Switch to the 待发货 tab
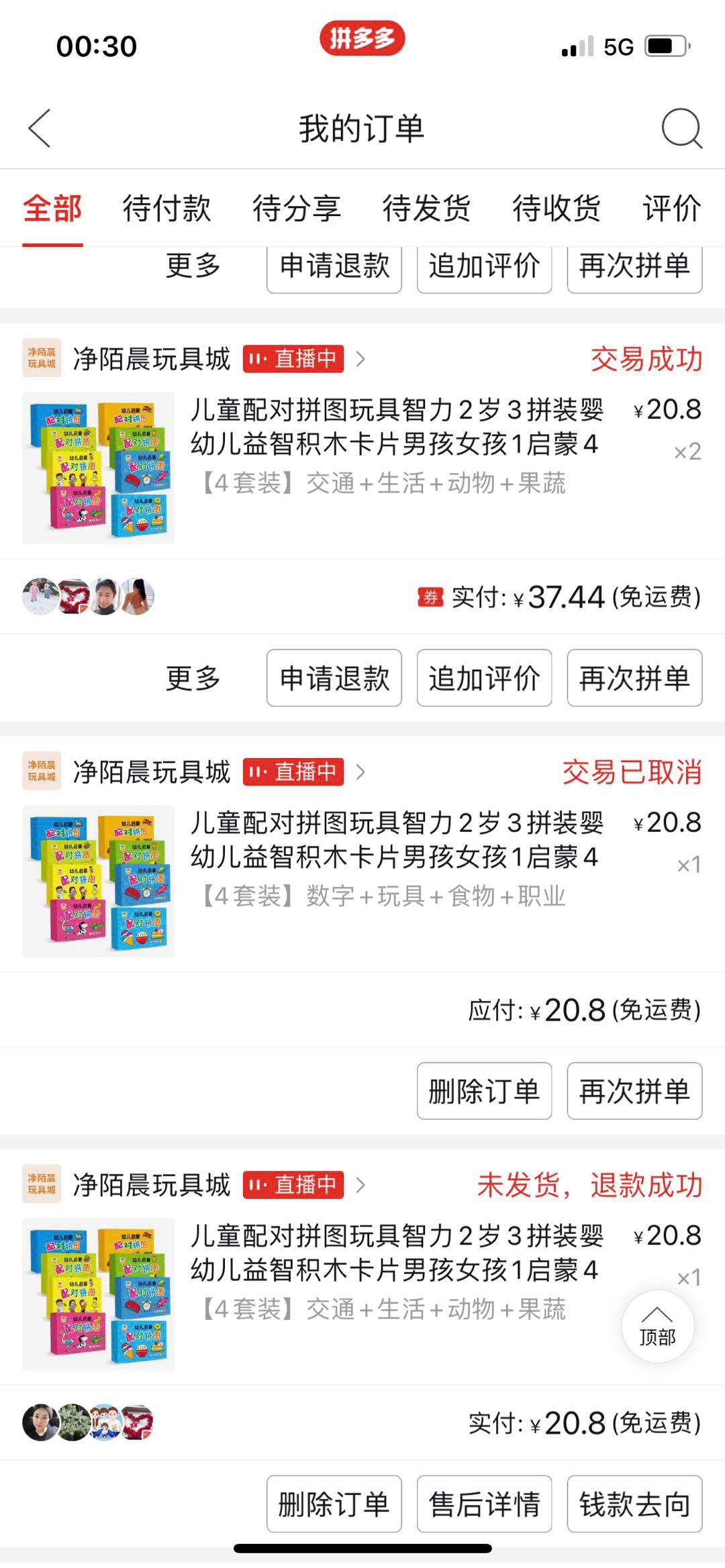Screen dimensions: 725x1568 pyautogui.click(x=426, y=208)
